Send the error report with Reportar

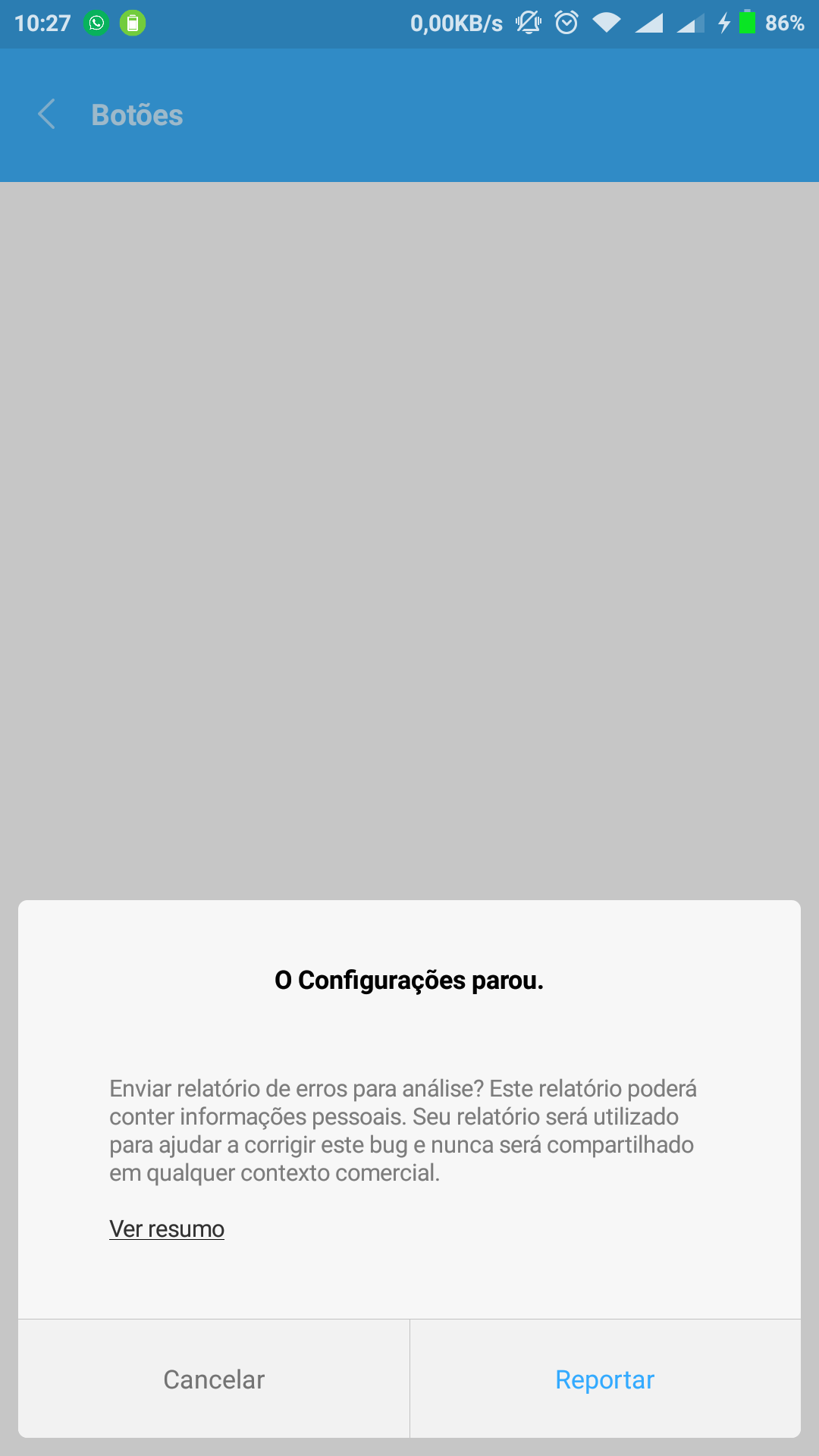click(605, 1379)
